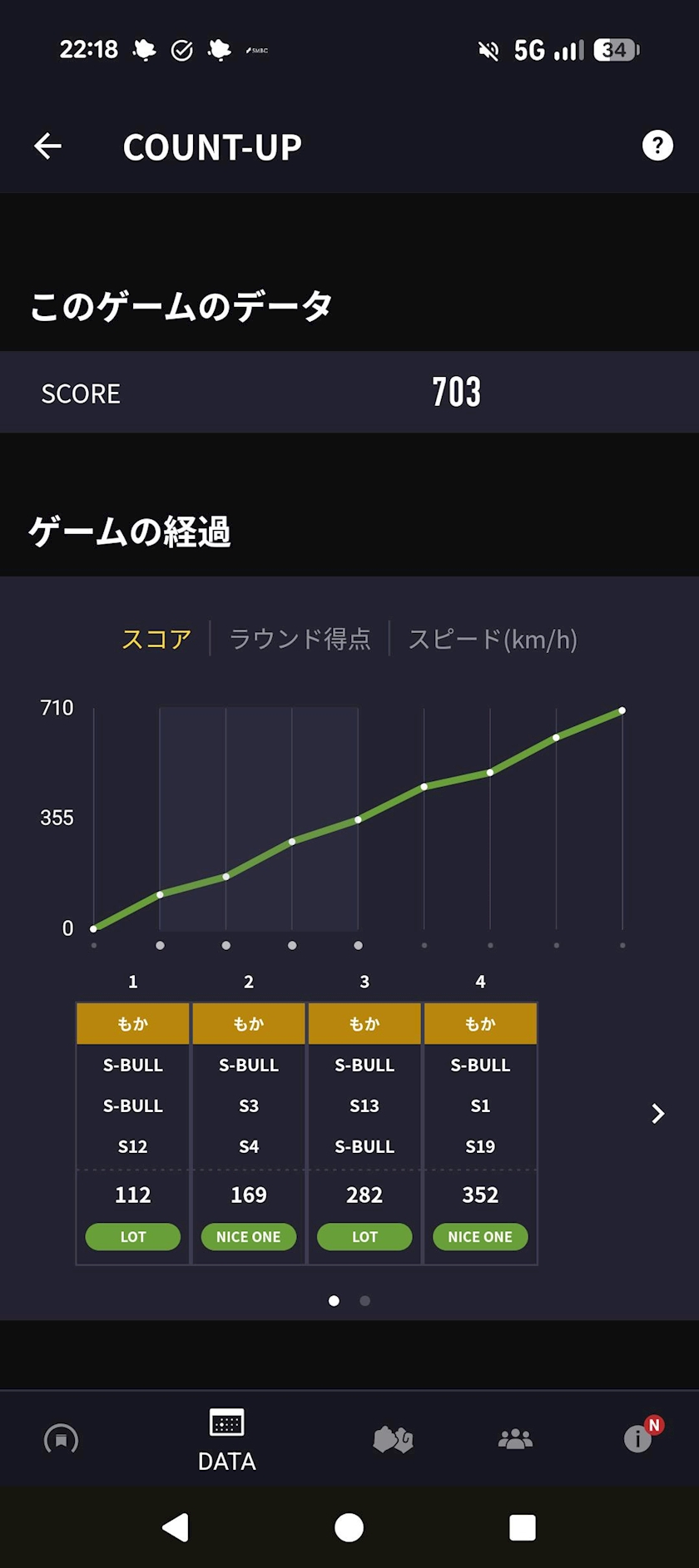Open the home tab in bottom navigation
This screenshot has height=1568, width=699.
tap(61, 1439)
